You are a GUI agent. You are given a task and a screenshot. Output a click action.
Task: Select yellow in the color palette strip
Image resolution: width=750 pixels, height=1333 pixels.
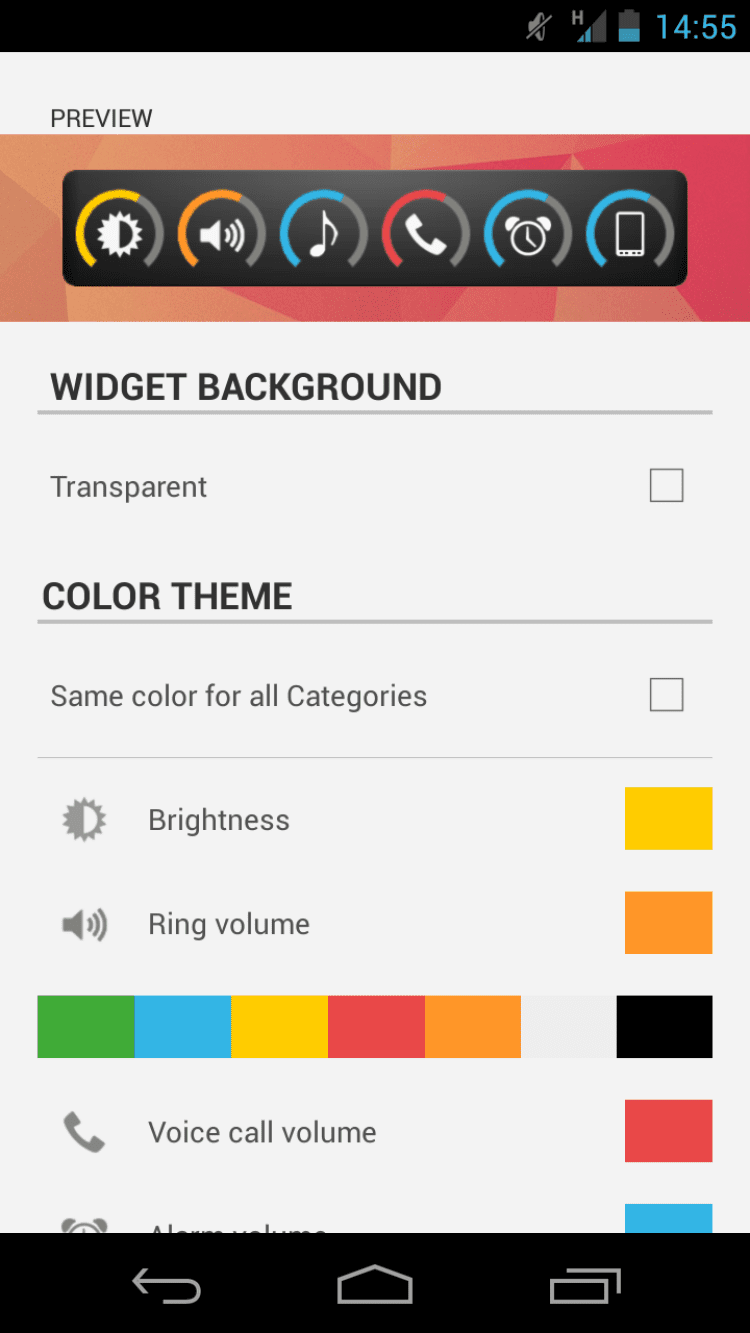pyautogui.click(x=279, y=1026)
